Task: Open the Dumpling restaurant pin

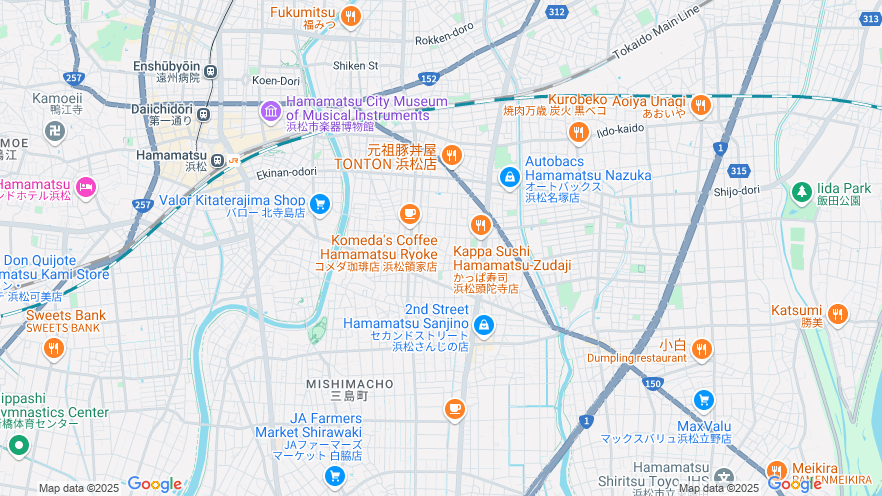Action: tap(701, 349)
